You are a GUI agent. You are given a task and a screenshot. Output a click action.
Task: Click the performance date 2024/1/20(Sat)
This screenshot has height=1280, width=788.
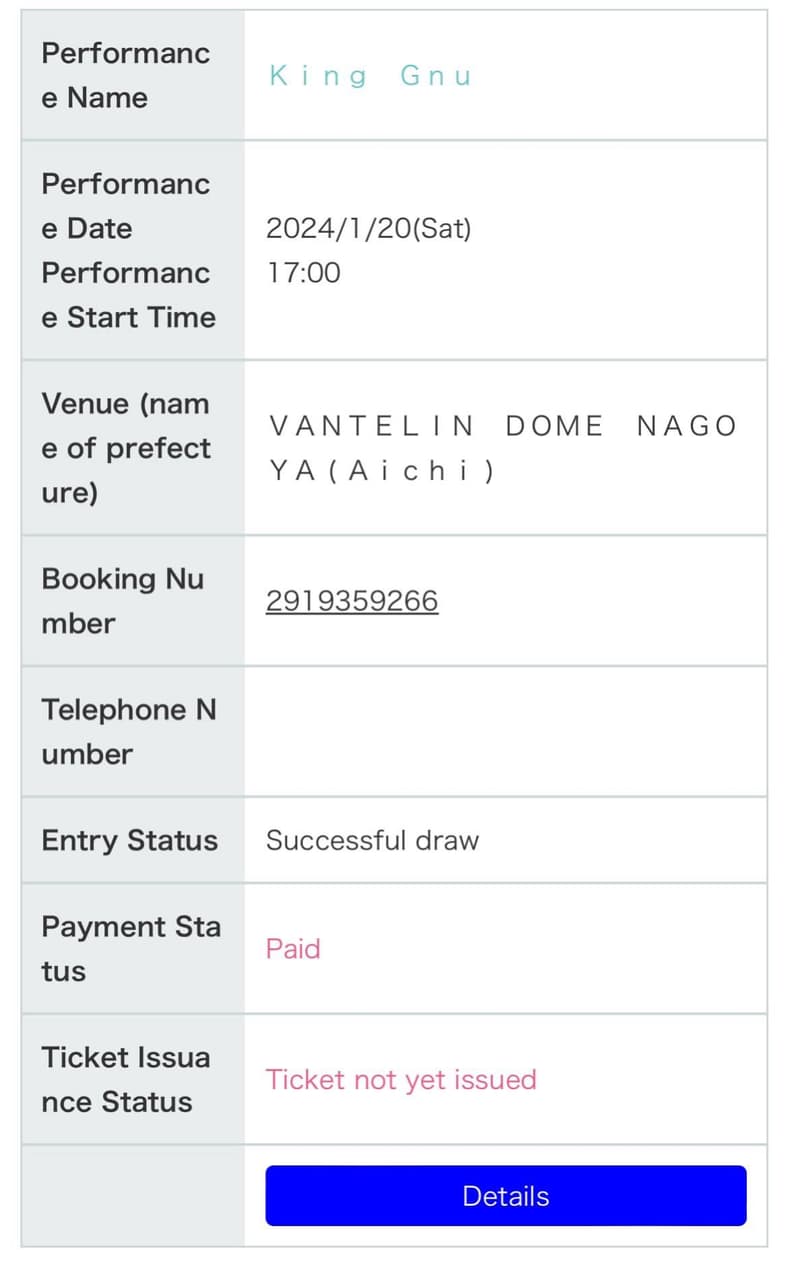[x=368, y=228]
